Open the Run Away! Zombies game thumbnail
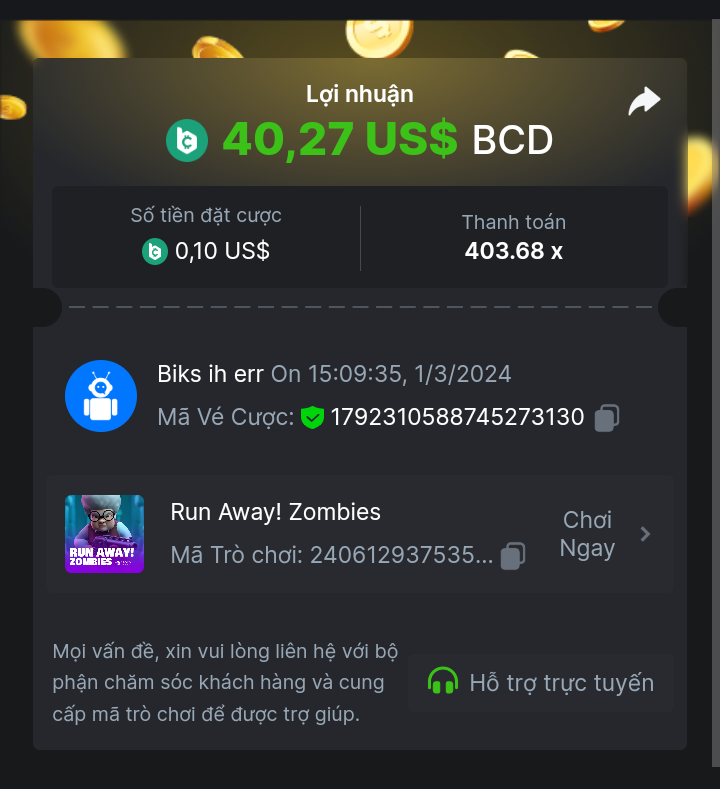The image size is (720, 789). click(x=104, y=534)
